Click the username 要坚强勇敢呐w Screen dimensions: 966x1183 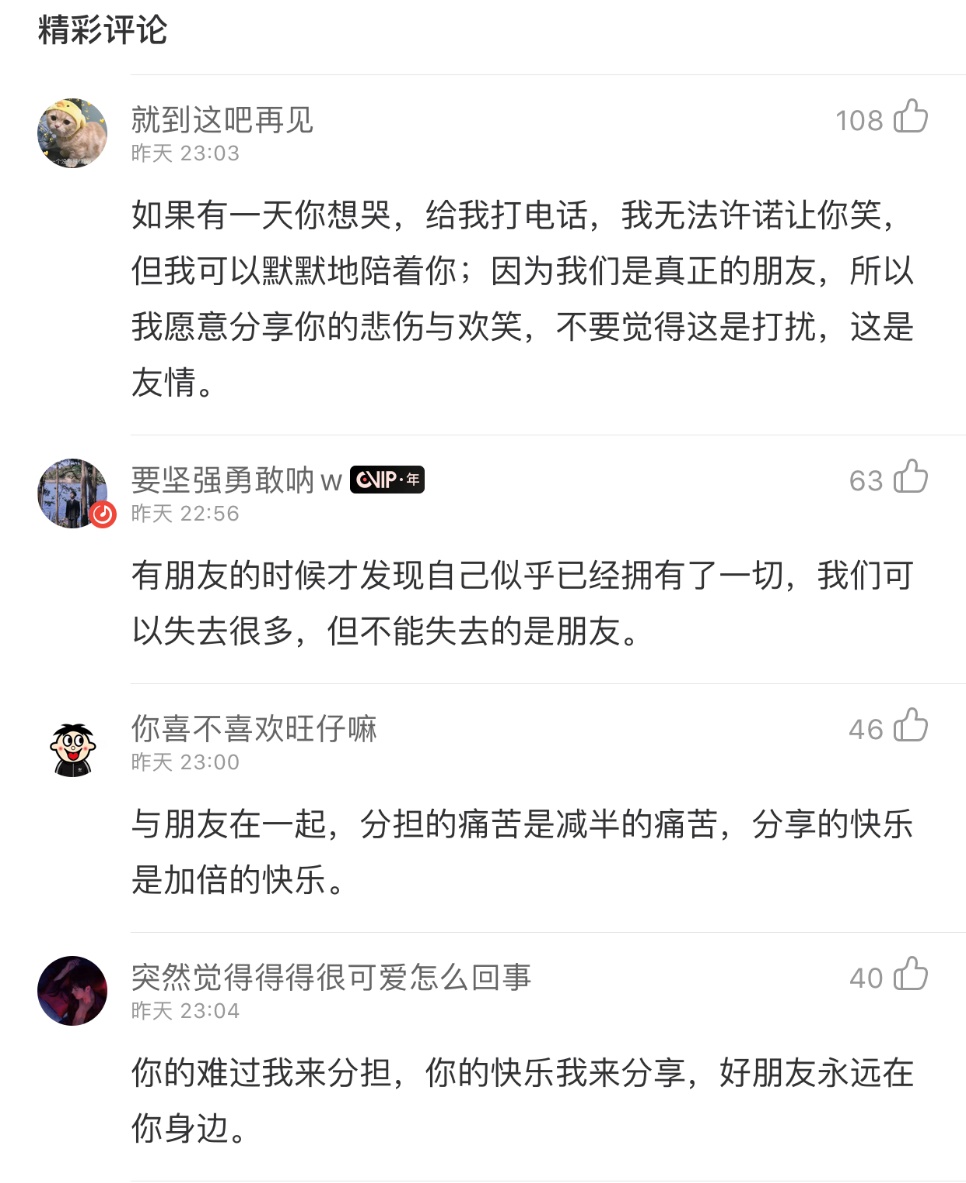tap(235, 480)
